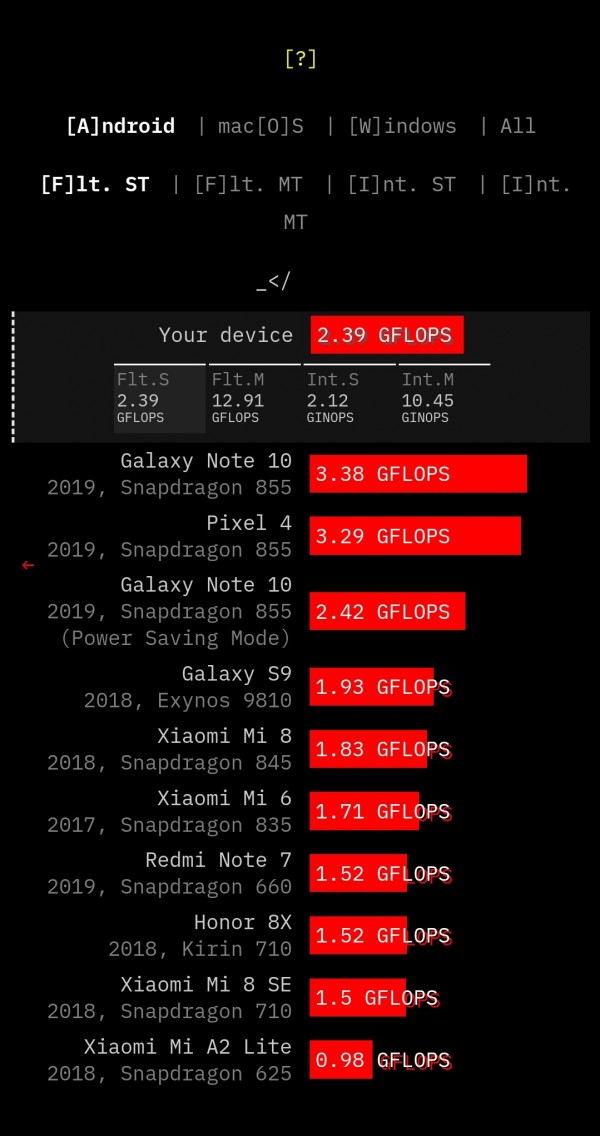Select the [A]ndroid platform filter

click(x=120, y=126)
